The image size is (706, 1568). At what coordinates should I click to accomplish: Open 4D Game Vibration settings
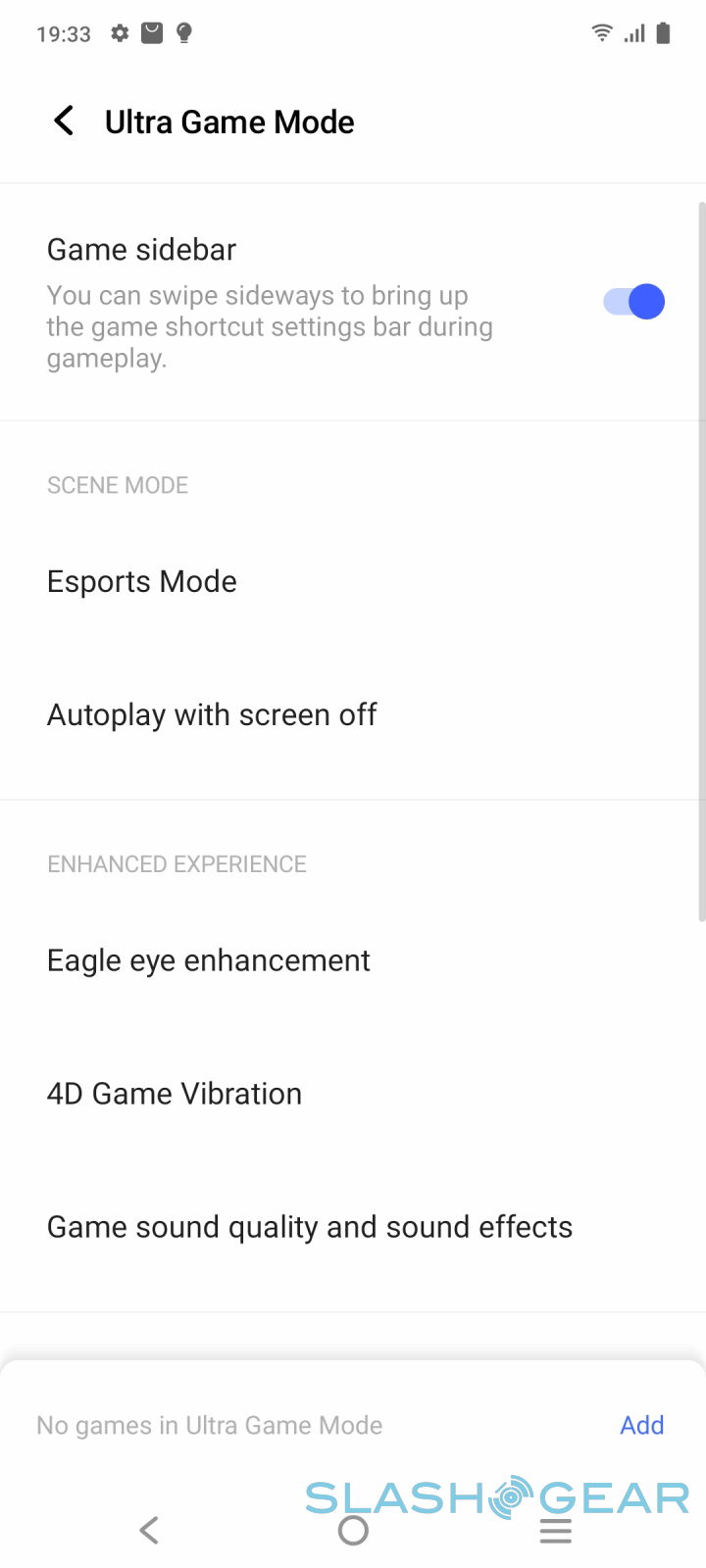(175, 1094)
